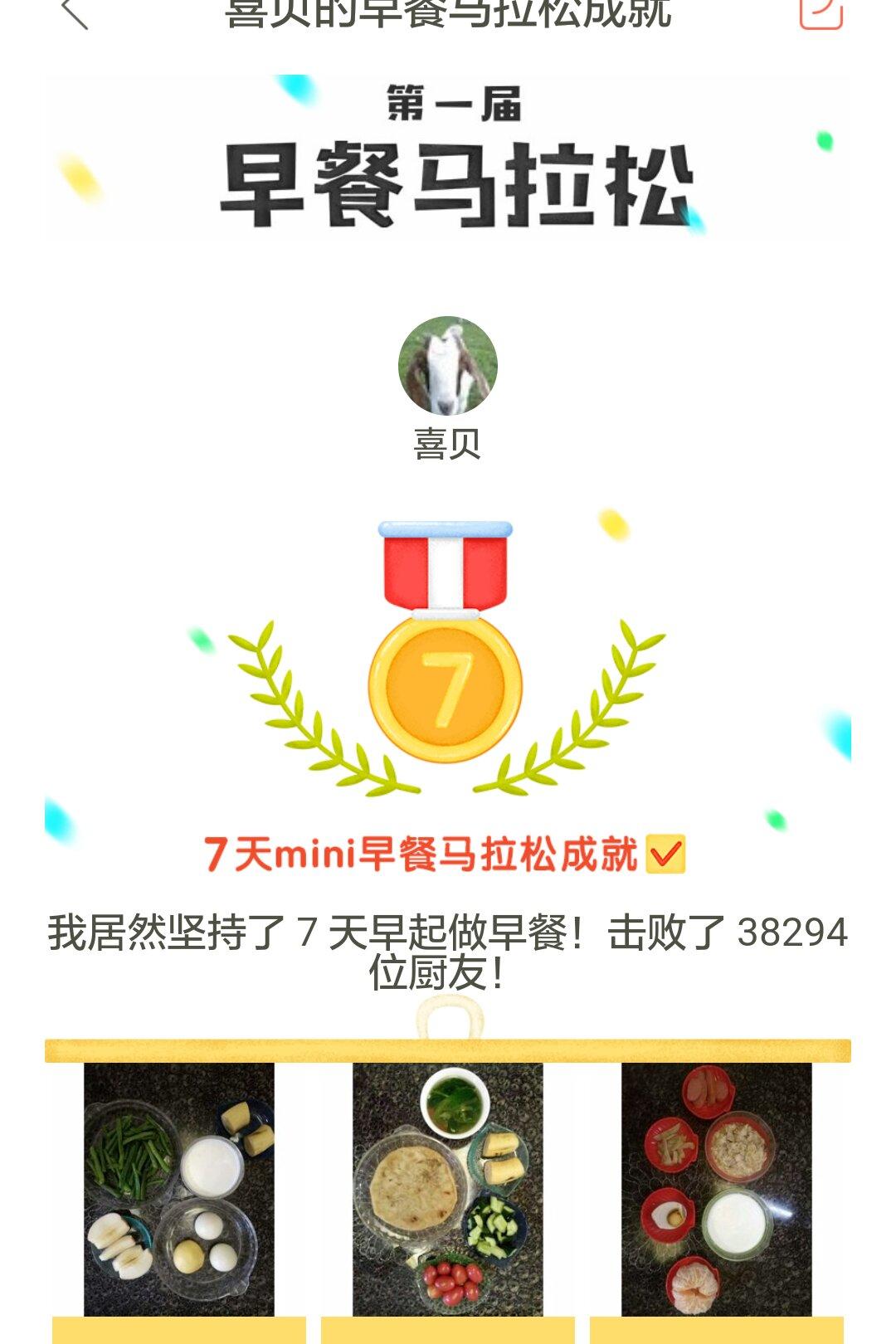View the breakfast photo with the pancake

coord(448,1188)
